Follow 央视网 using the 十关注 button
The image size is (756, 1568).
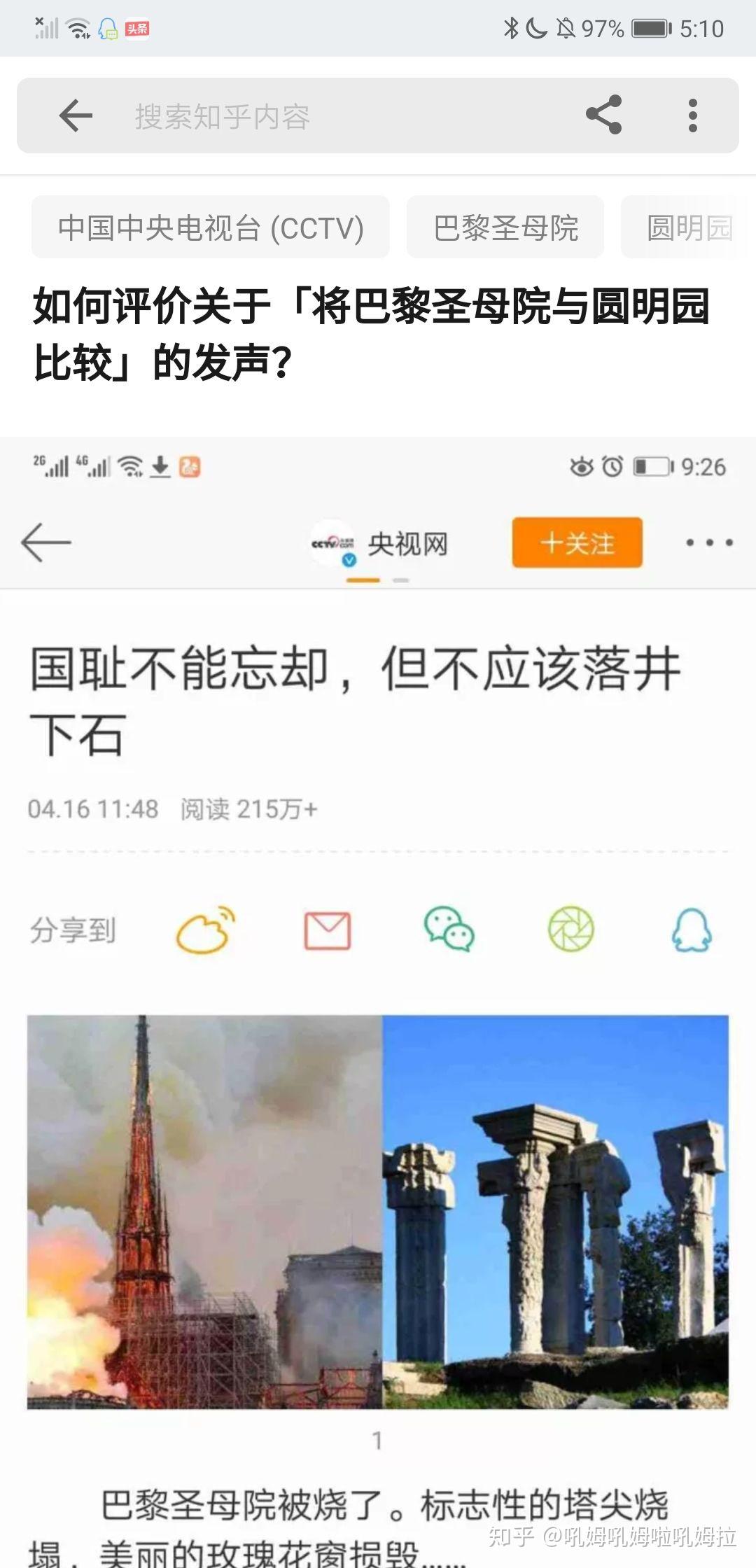coord(575,542)
